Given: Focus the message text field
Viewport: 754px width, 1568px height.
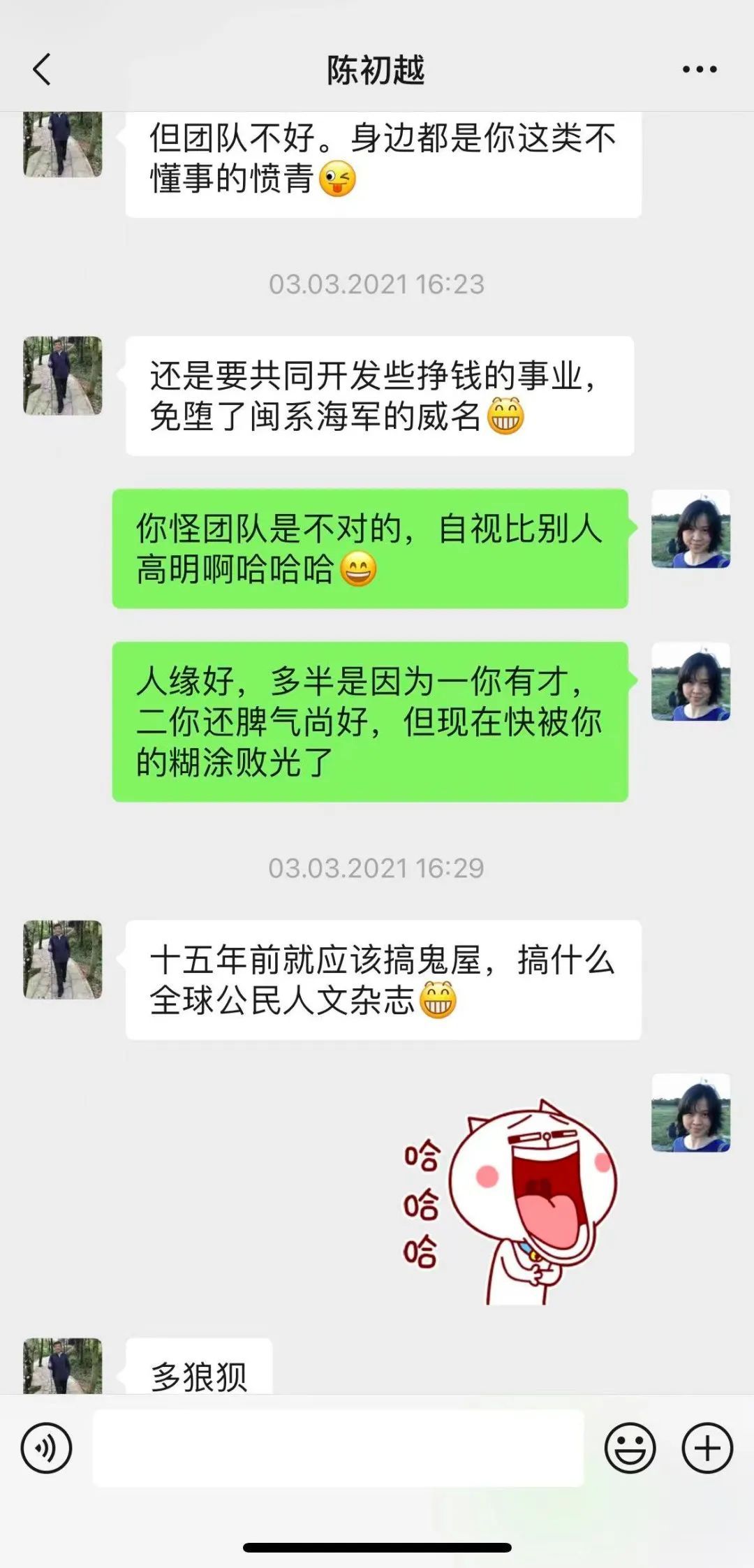Looking at the screenshot, I should (338, 1448).
